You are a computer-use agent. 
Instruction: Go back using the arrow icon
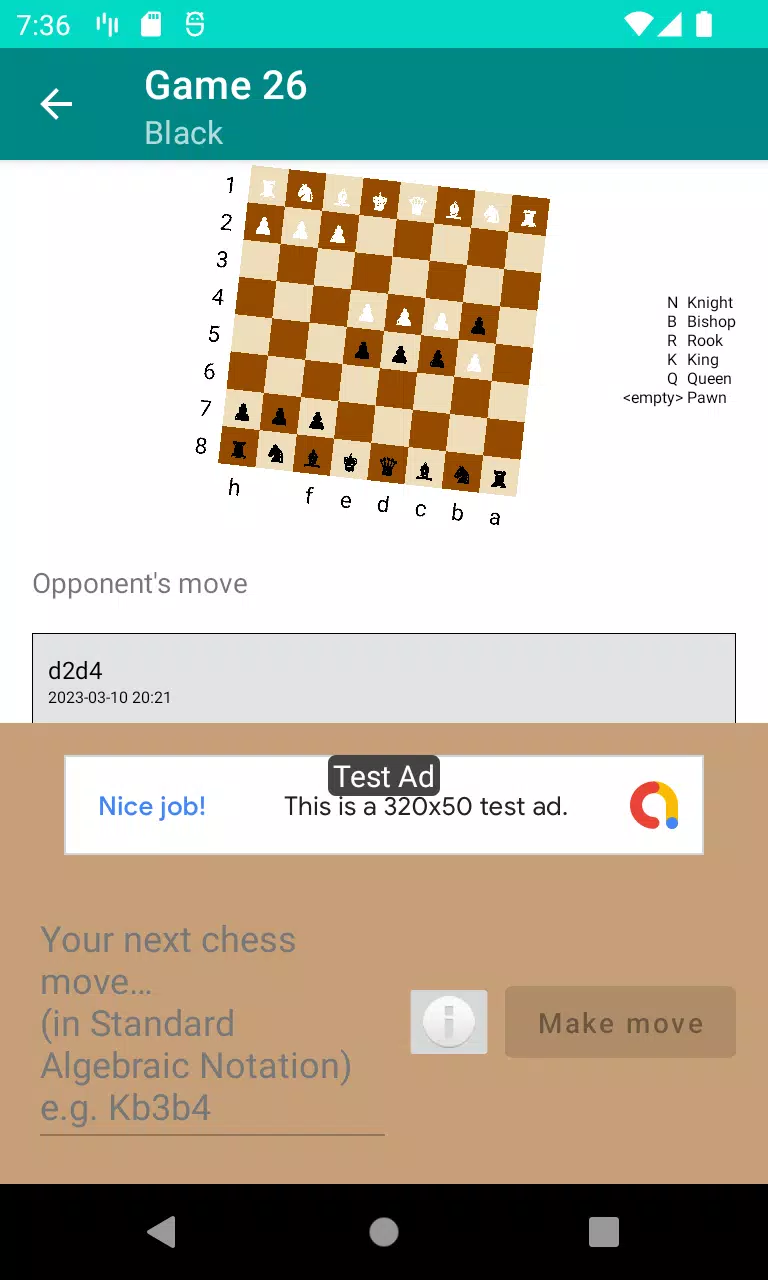click(x=56, y=104)
